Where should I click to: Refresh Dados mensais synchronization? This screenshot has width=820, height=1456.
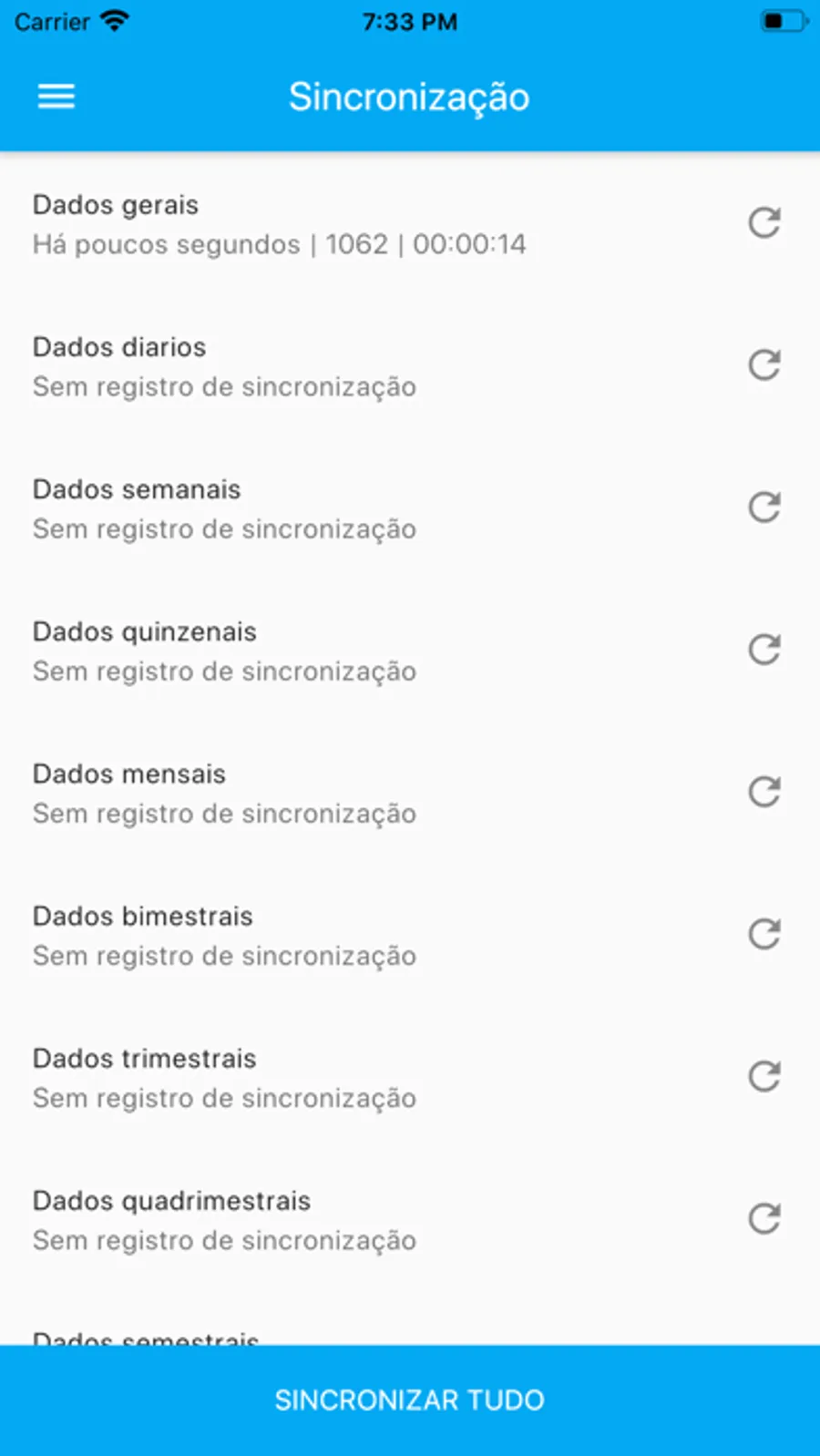764,792
